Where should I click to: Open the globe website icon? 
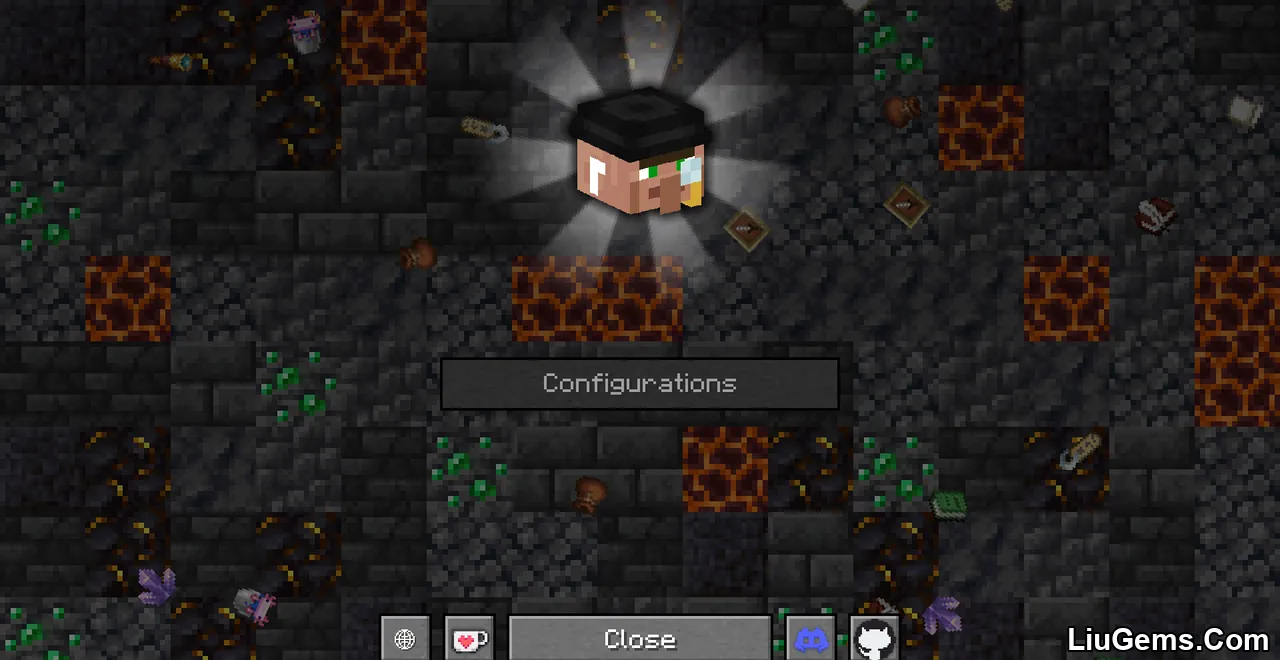405,639
